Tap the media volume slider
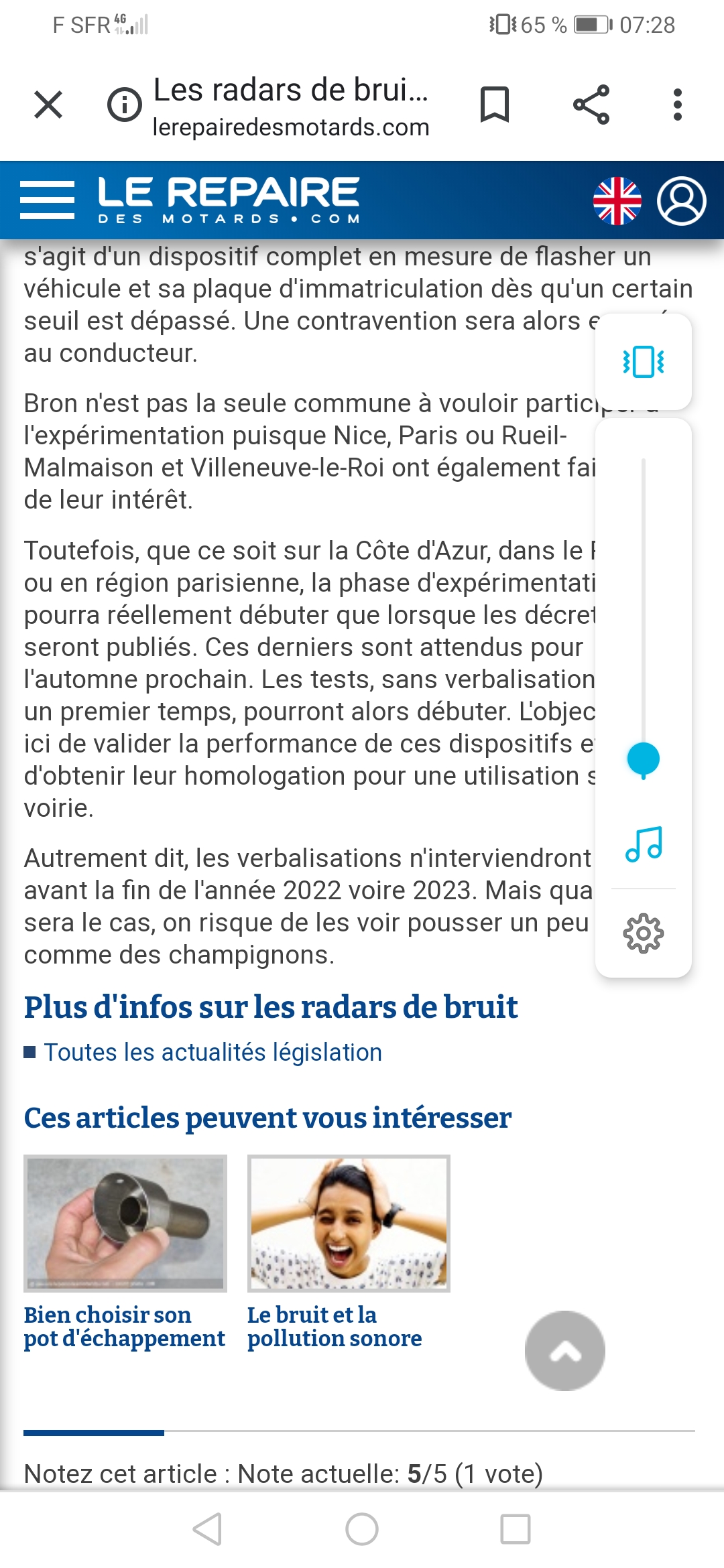This screenshot has height=1568, width=724. click(644, 618)
